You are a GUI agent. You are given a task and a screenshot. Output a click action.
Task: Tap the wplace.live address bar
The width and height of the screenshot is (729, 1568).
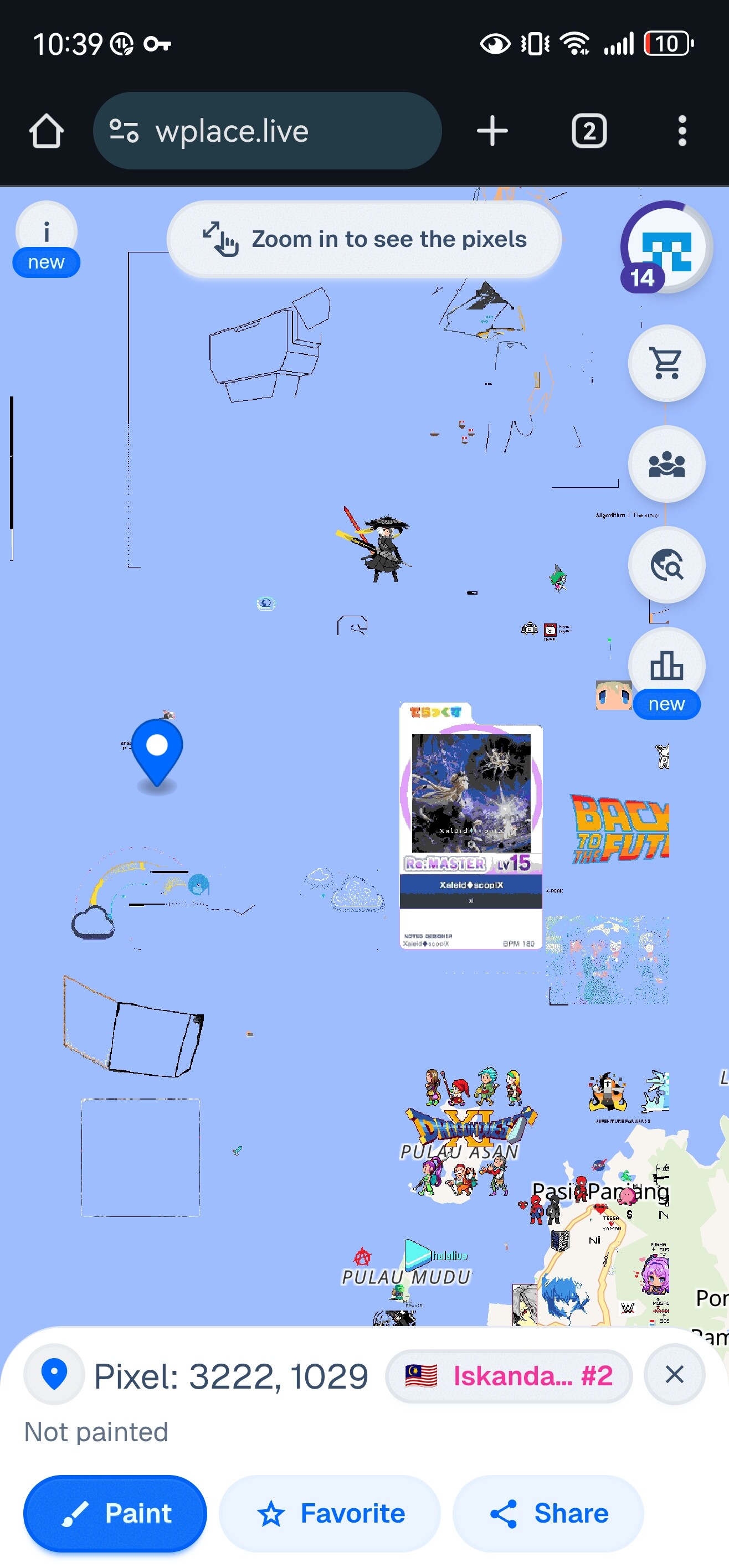click(x=268, y=131)
